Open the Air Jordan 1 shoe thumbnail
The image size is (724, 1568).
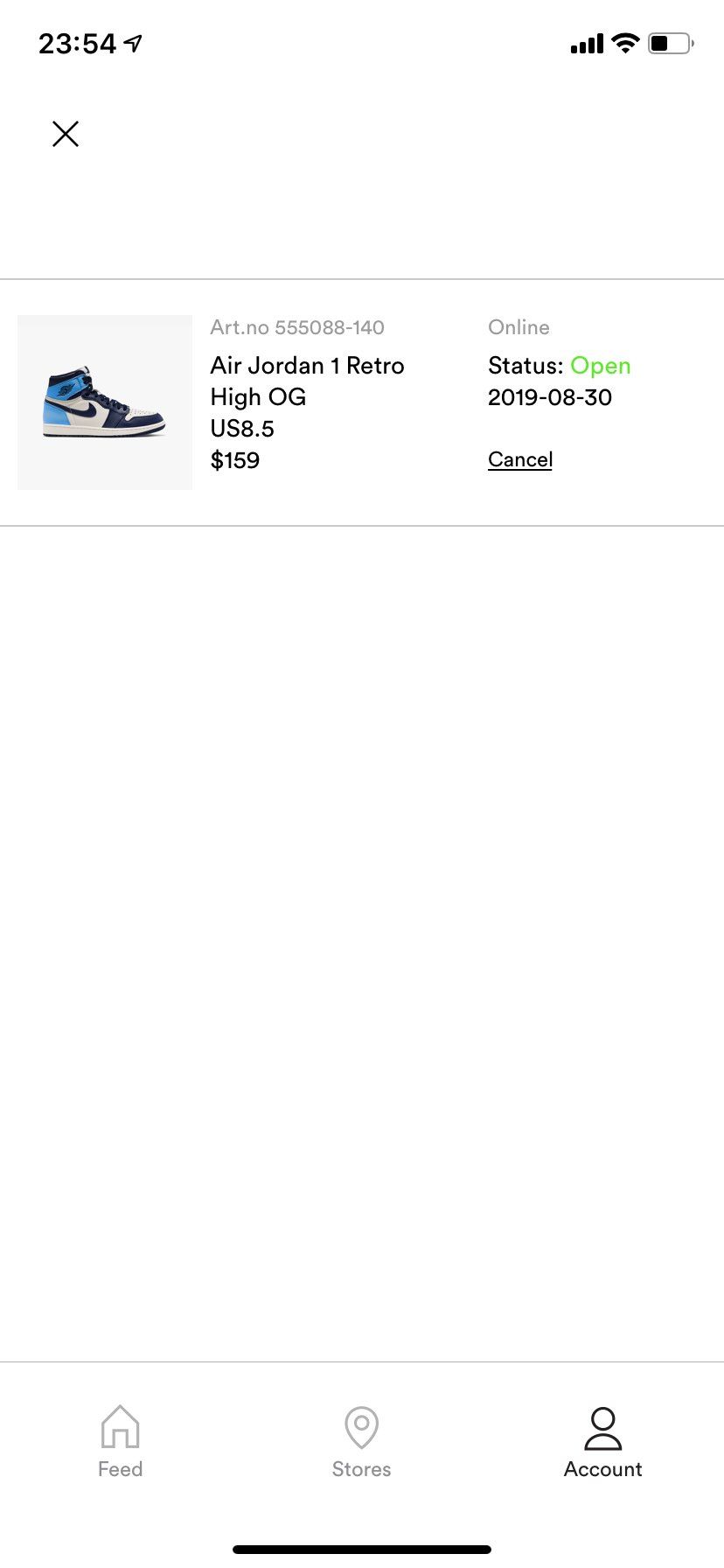coord(105,402)
